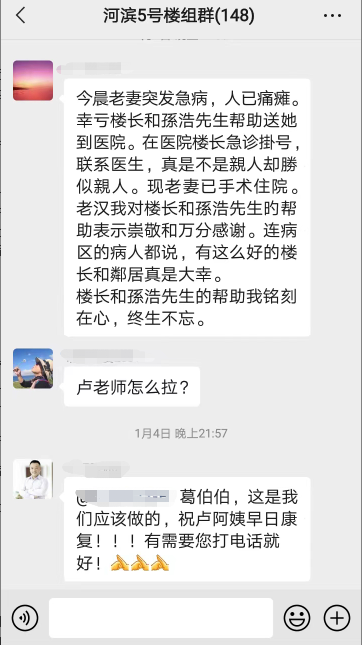Open the sunset avatar's profile

point(33,81)
